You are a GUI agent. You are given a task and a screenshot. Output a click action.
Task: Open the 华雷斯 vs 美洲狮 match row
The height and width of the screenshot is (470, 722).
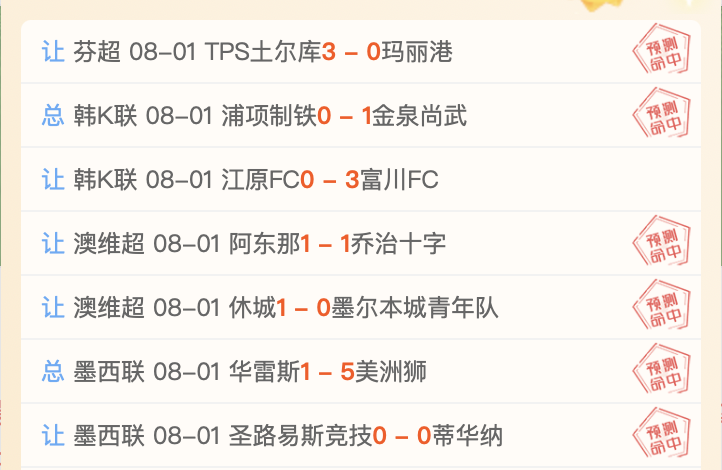click(x=361, y=371)
